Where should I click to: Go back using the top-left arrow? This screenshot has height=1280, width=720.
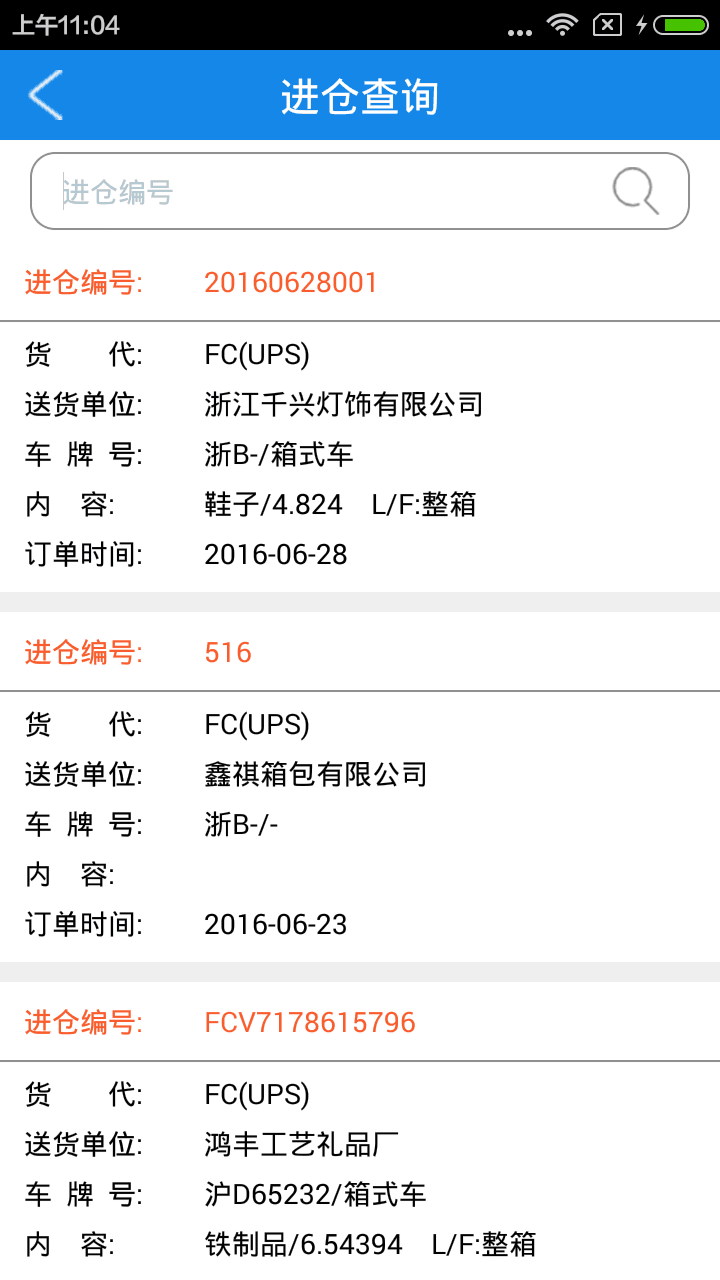click(x=46, y=96)
